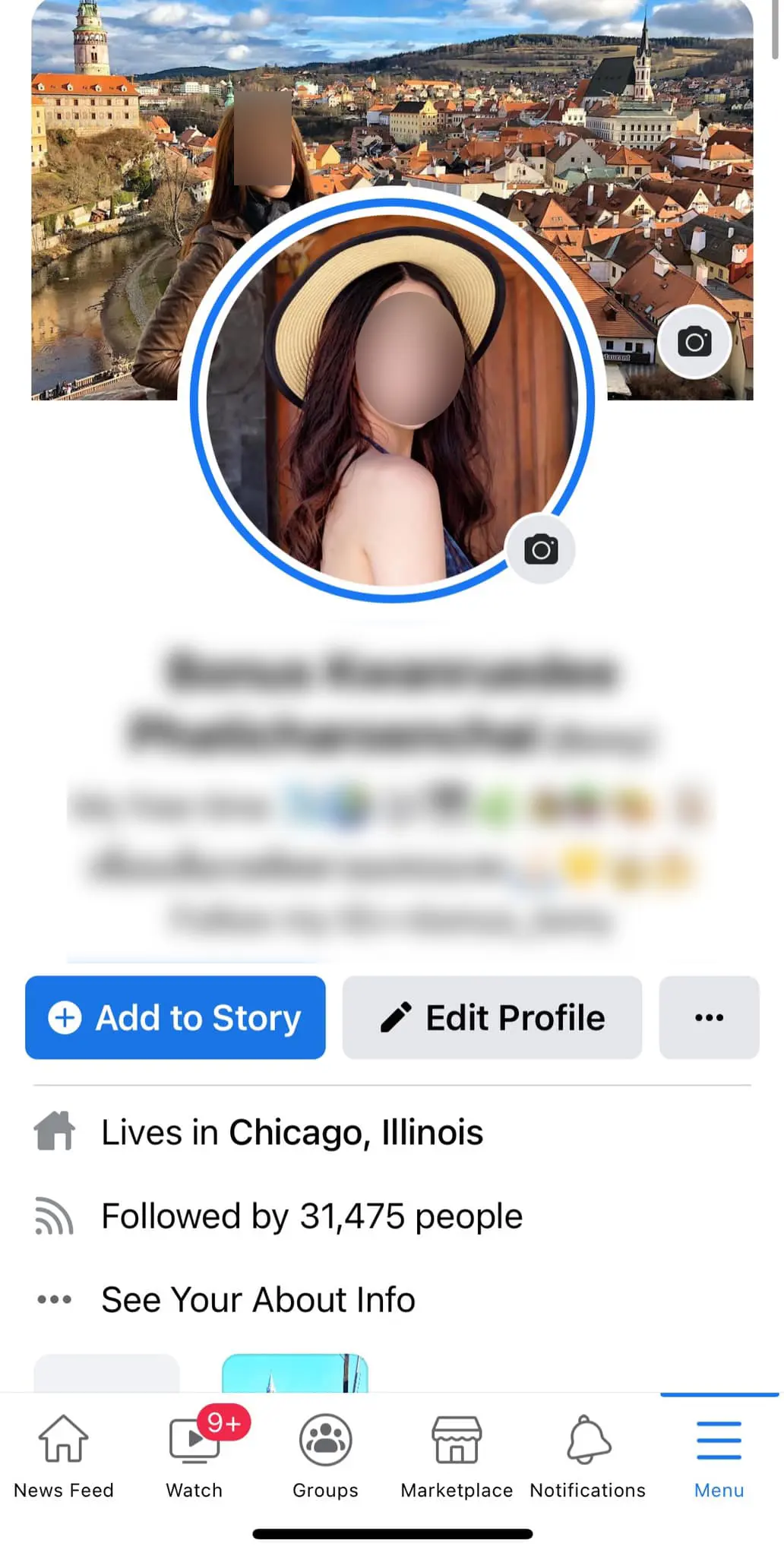Select the Menu tab
This screenshot has width=784, height=1556.
[719, 1455]
